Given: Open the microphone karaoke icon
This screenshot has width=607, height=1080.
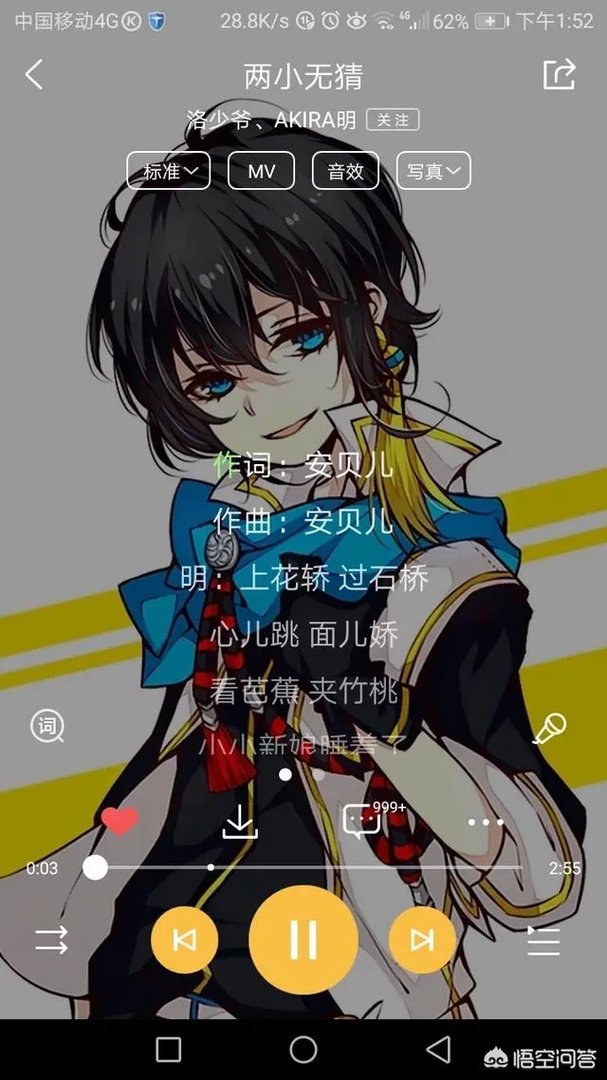Looking at the screenshot, I should tap(549, 729).
